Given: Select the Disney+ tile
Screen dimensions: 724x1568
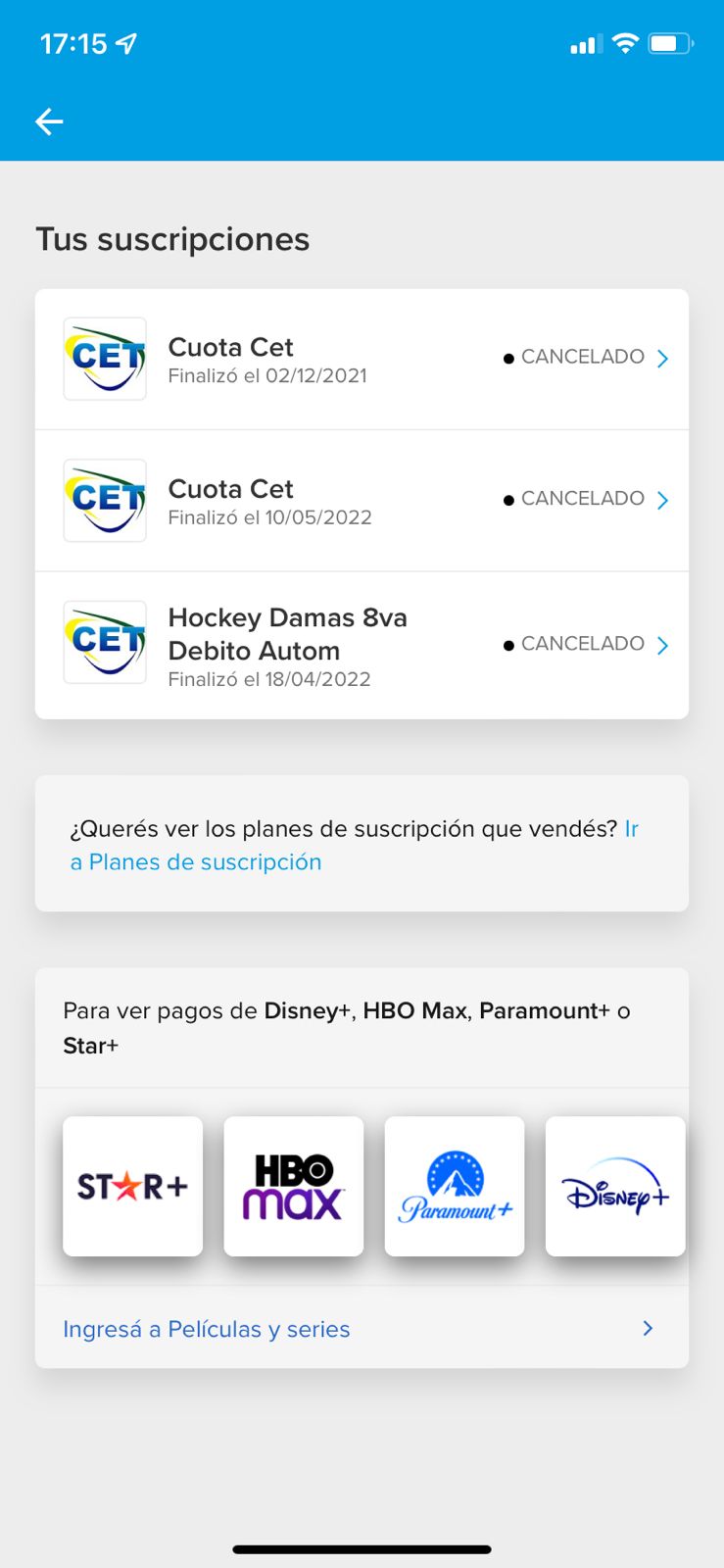Looking at the screenshot, I should [614, 1187].
